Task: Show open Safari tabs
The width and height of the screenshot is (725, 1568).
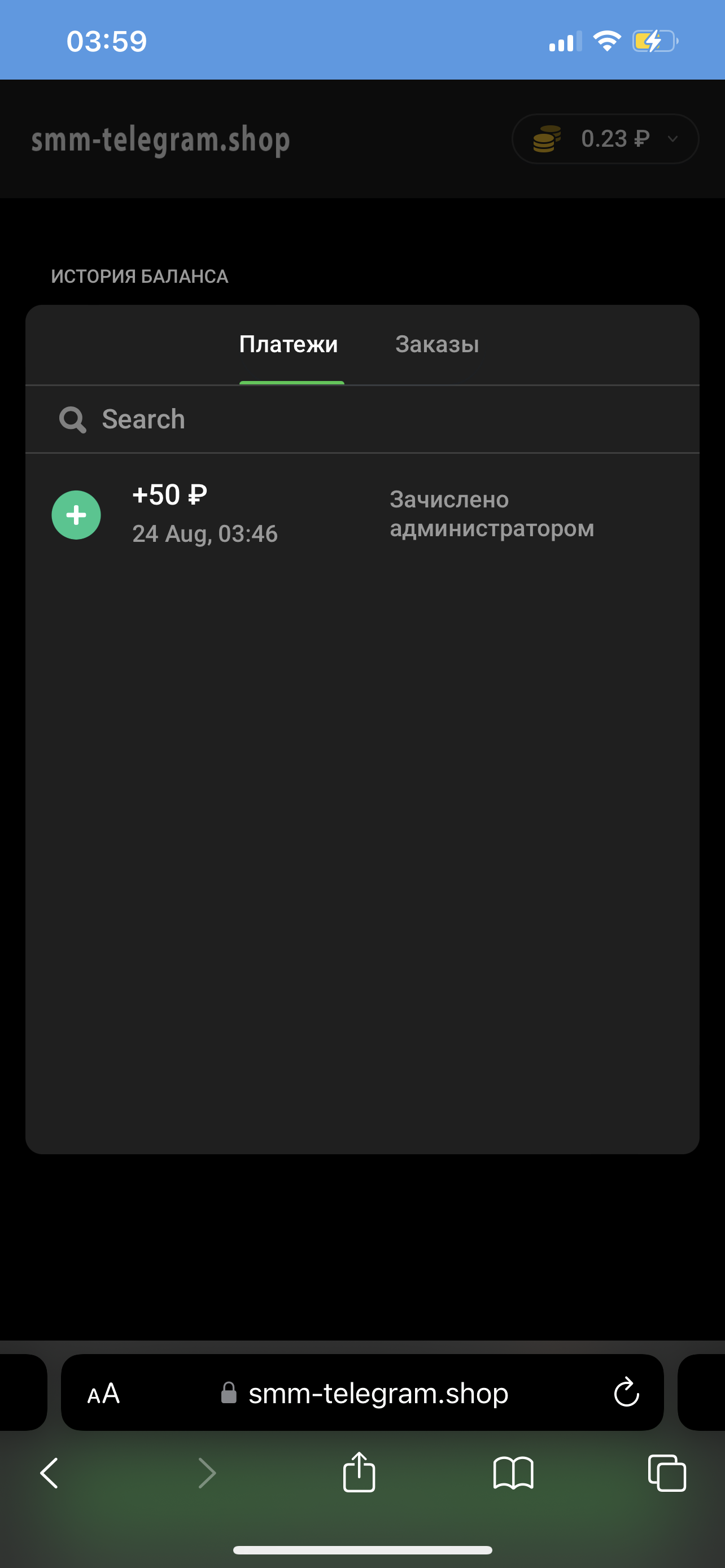Action: tap(667, 1474)
